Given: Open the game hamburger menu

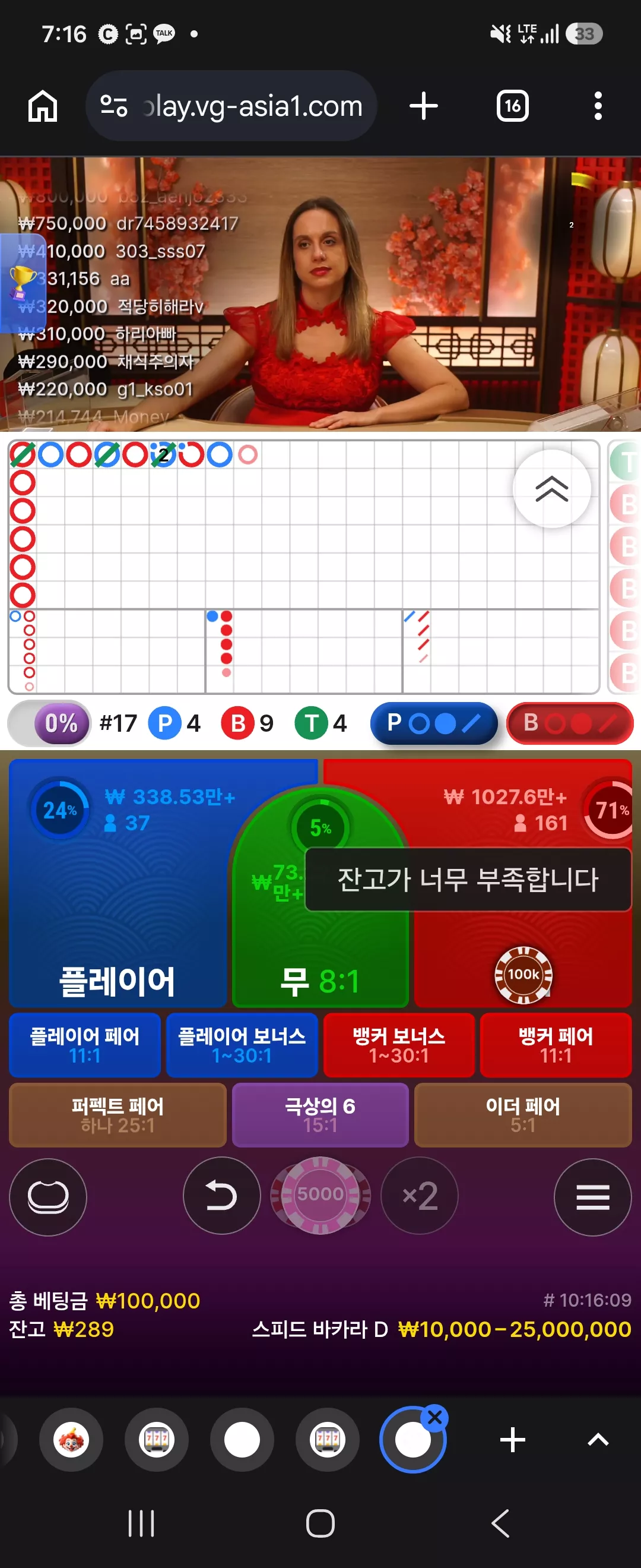Looking at the screenshot, I should (x=592, y=1197).
